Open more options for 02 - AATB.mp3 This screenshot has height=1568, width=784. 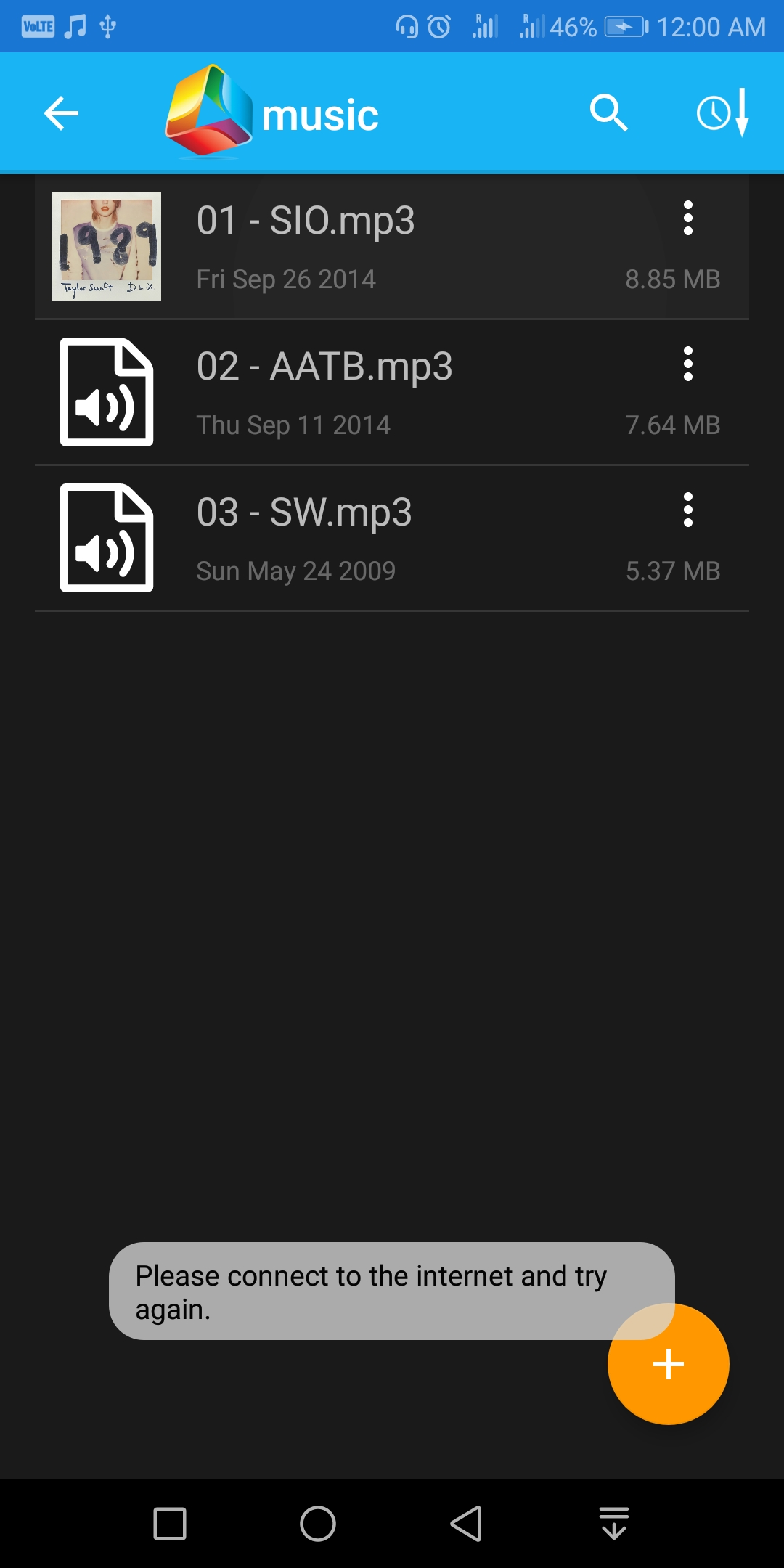[x=688, y=364]
